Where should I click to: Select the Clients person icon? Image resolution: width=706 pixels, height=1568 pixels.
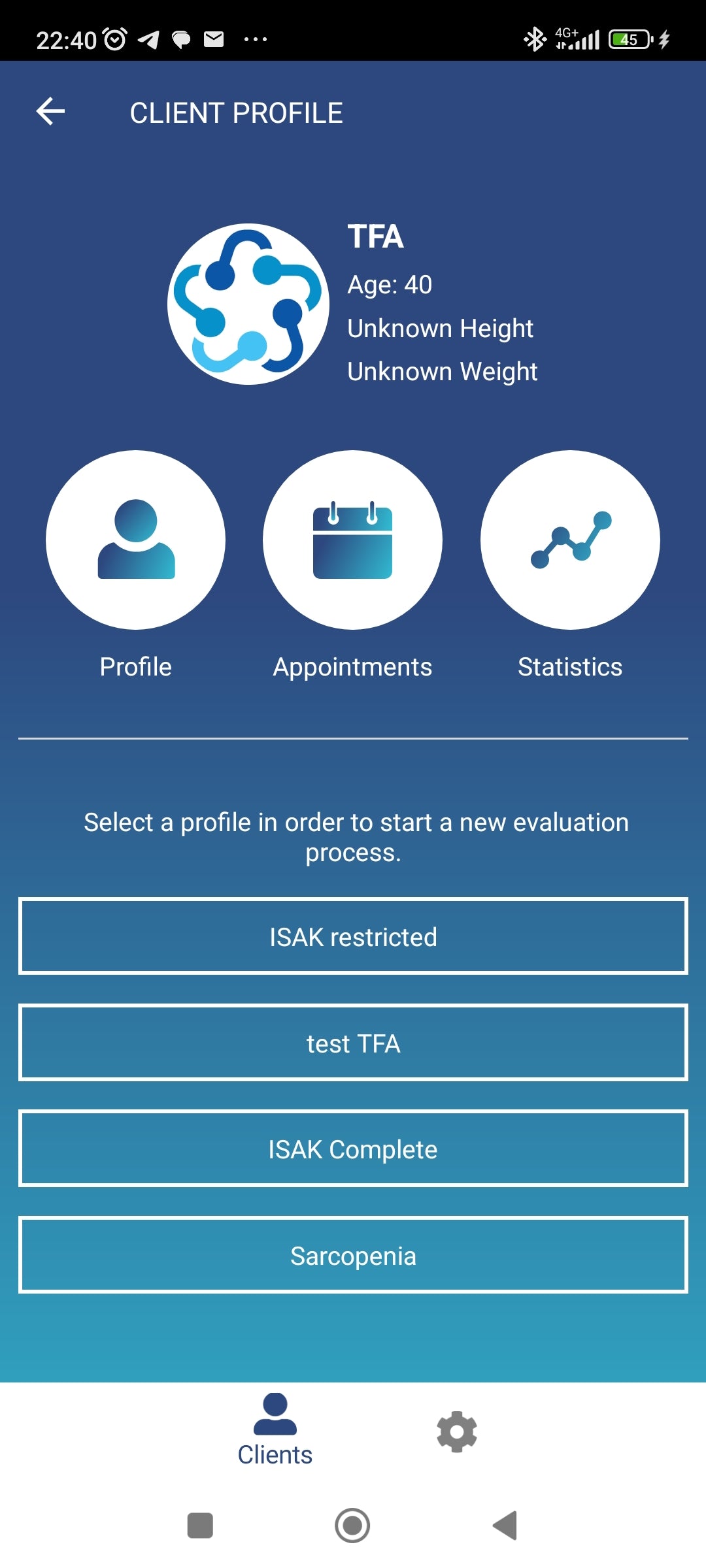click(x=275, y=1417)
